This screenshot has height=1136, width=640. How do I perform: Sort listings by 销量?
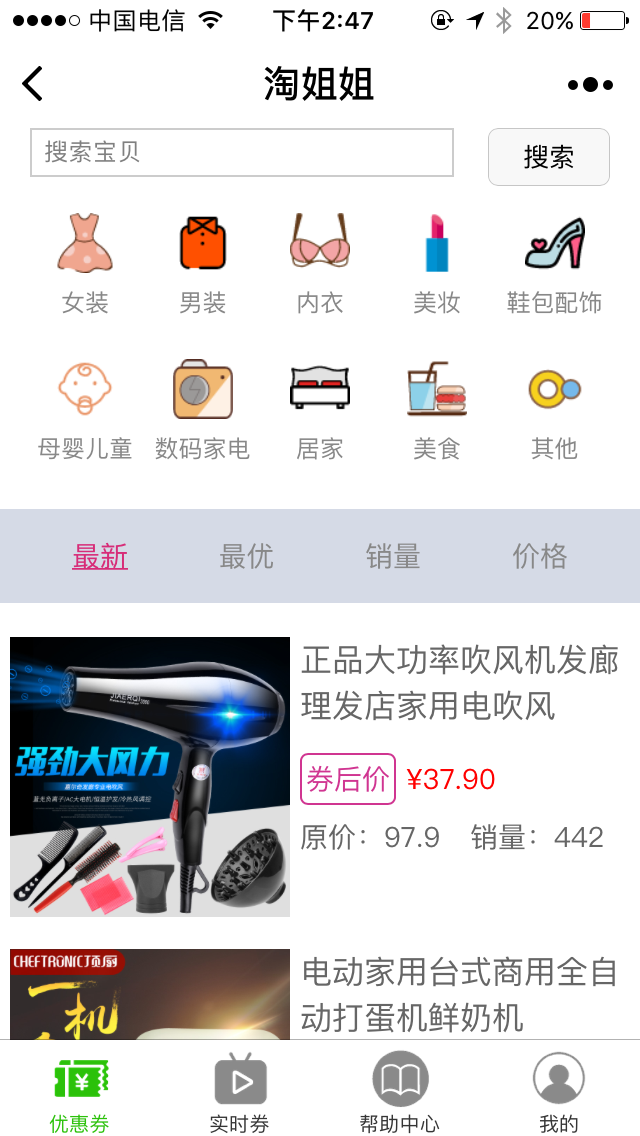pos(393,556)
